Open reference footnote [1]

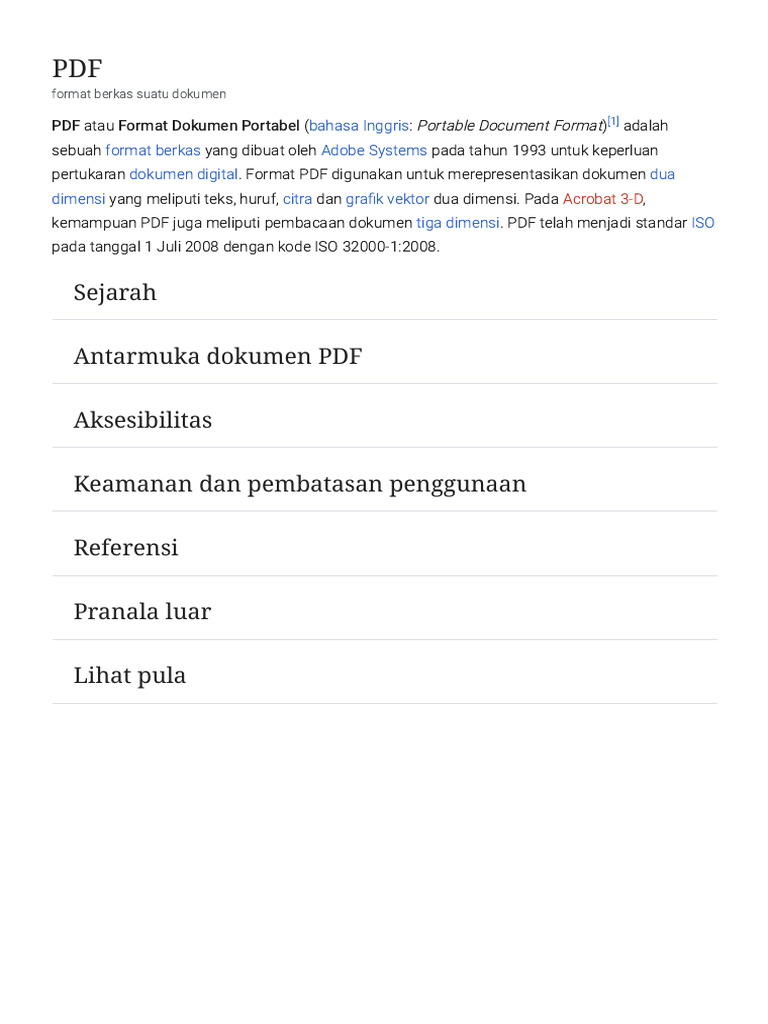point(613,121)
